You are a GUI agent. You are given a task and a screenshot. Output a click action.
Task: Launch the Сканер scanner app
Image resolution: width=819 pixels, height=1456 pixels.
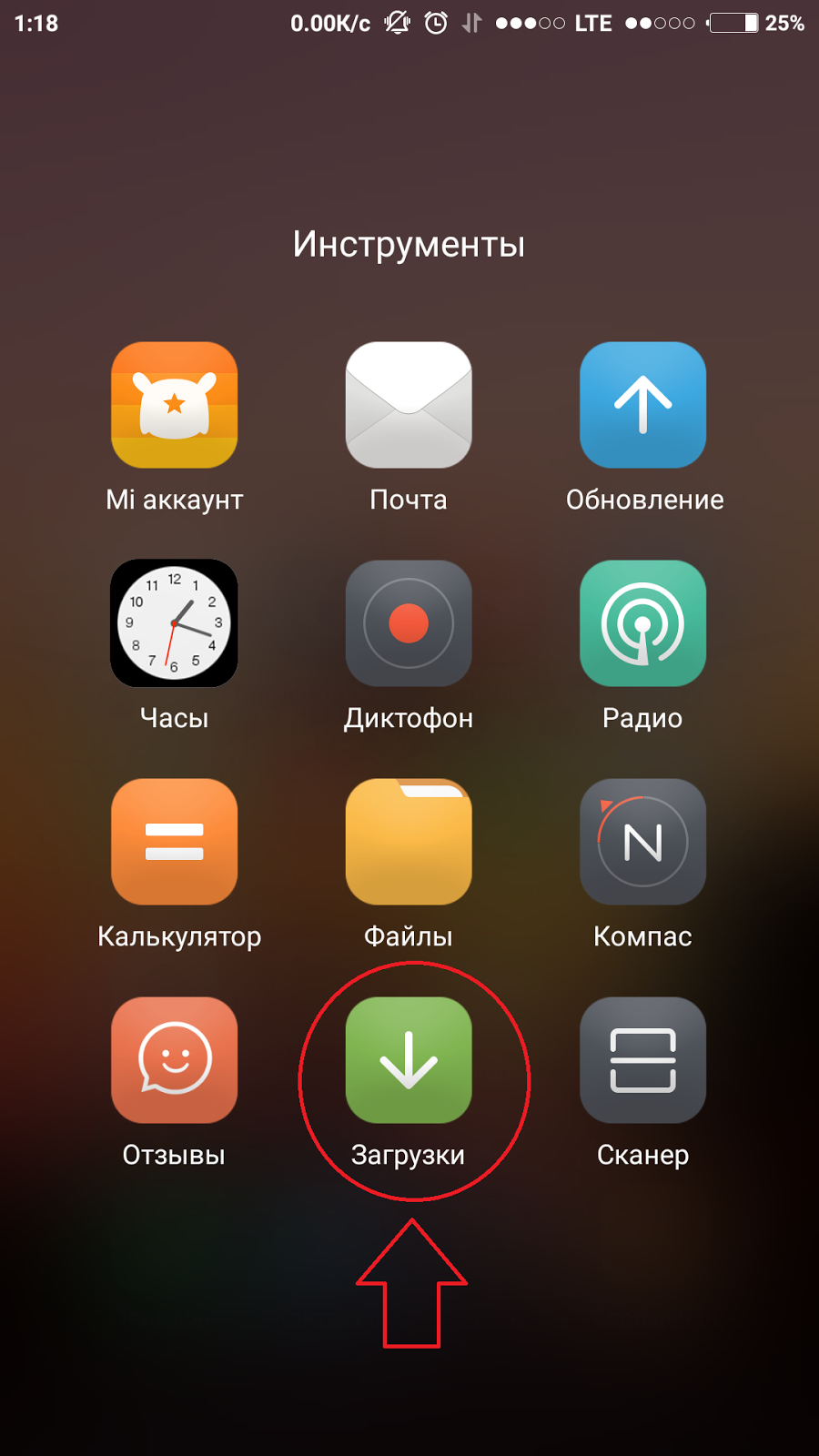point(642,1060)
